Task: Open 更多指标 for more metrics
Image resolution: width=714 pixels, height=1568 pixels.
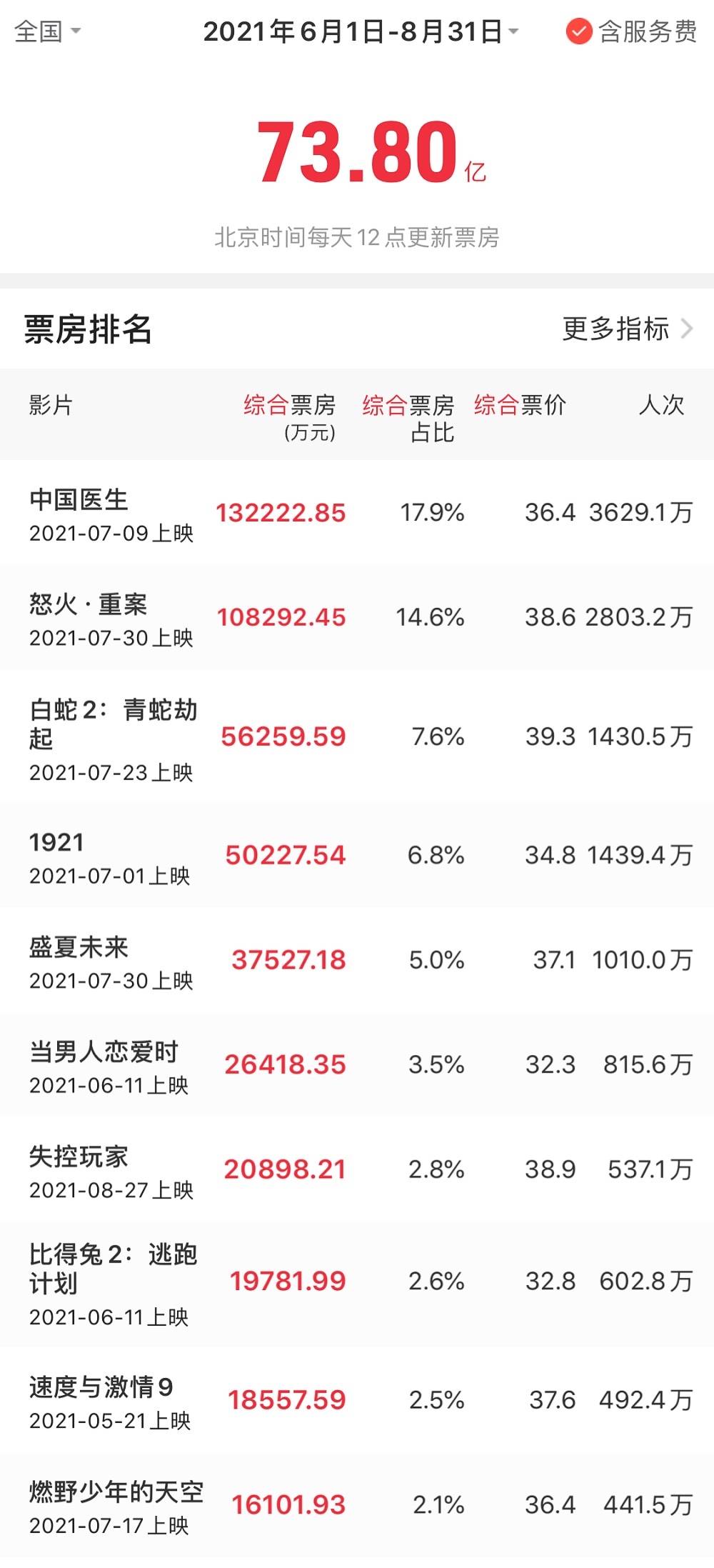Action: coord(628,329)
